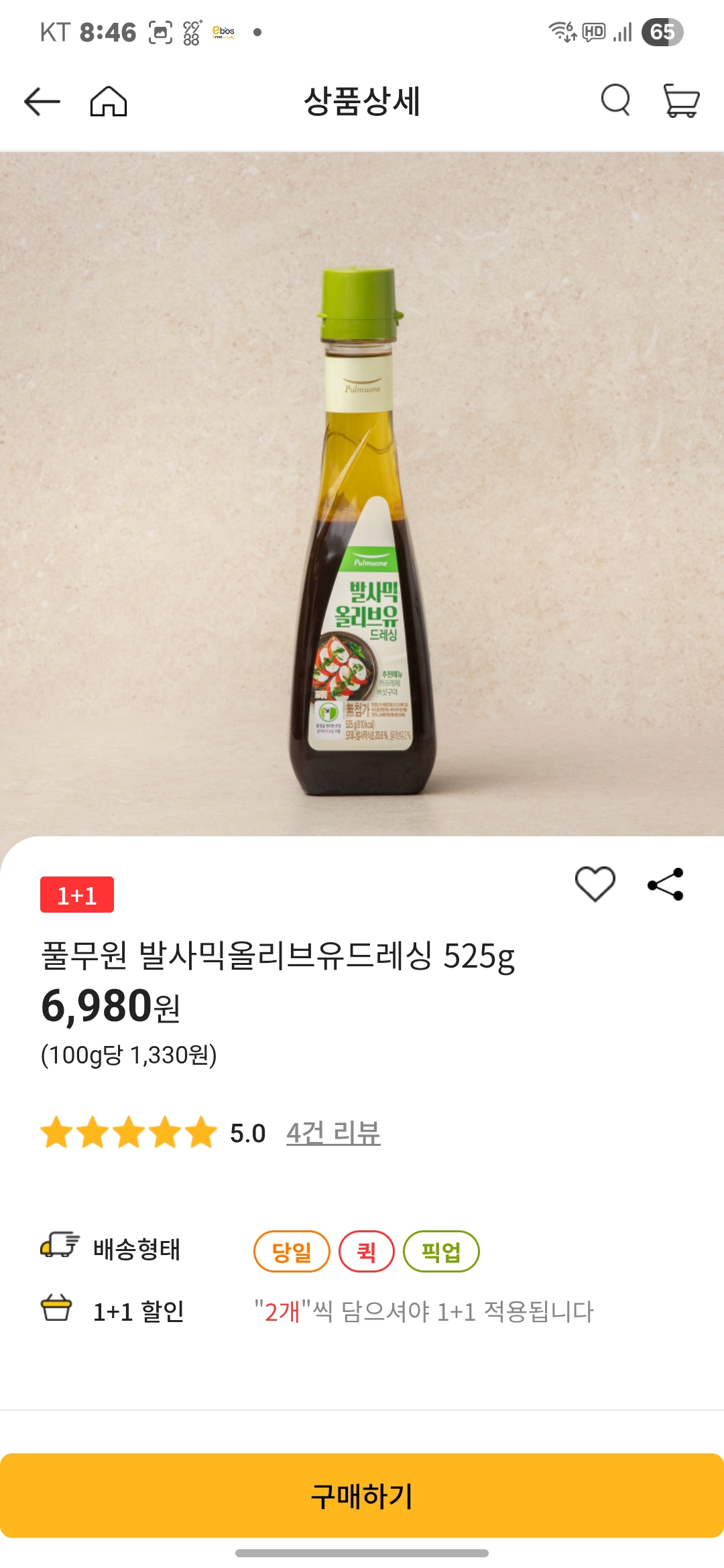Tap the 1+1 promotion badge

pyautogui.click(x=77, y=893)
